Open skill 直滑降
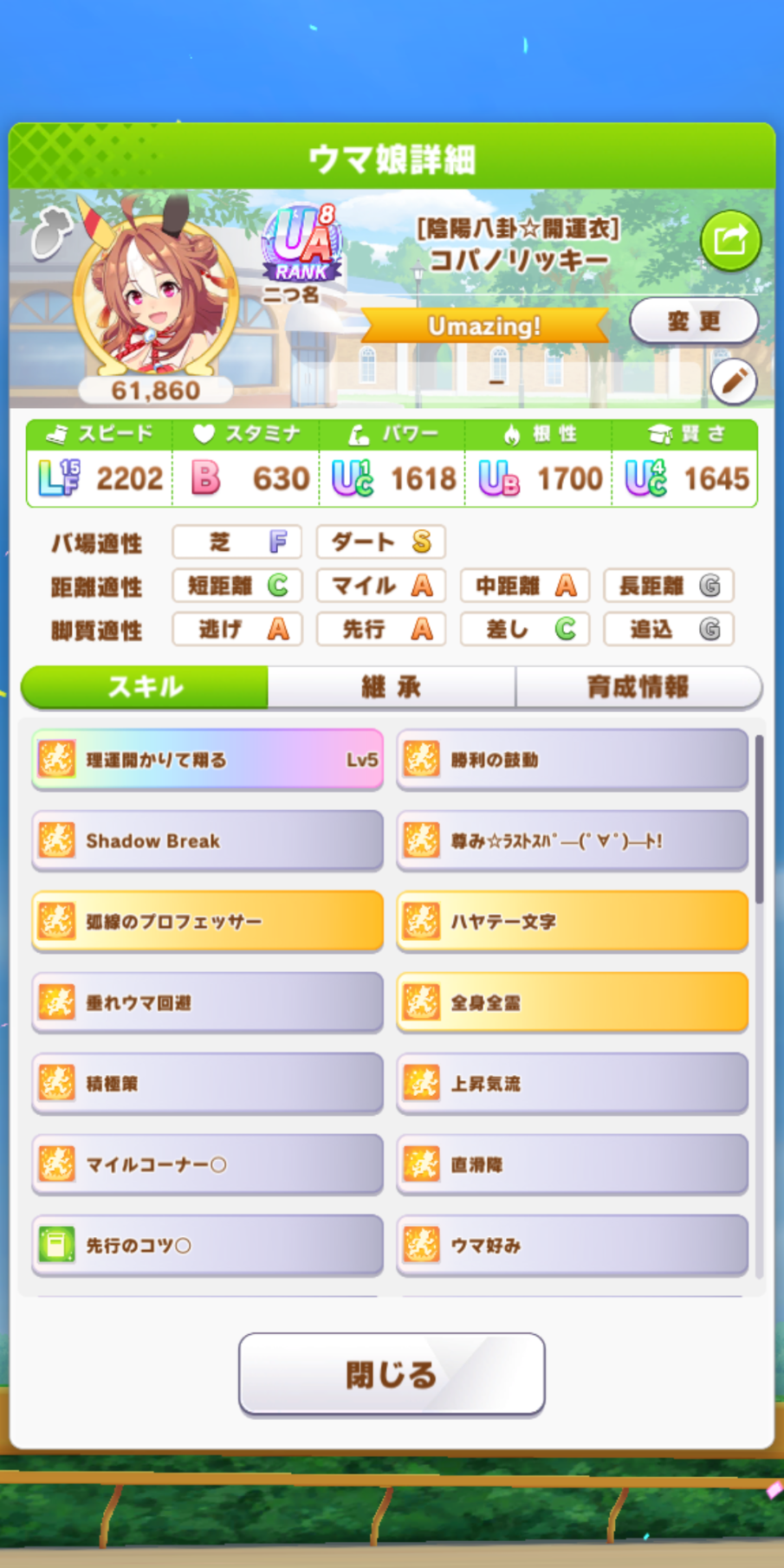 (x=572, y=1164)
